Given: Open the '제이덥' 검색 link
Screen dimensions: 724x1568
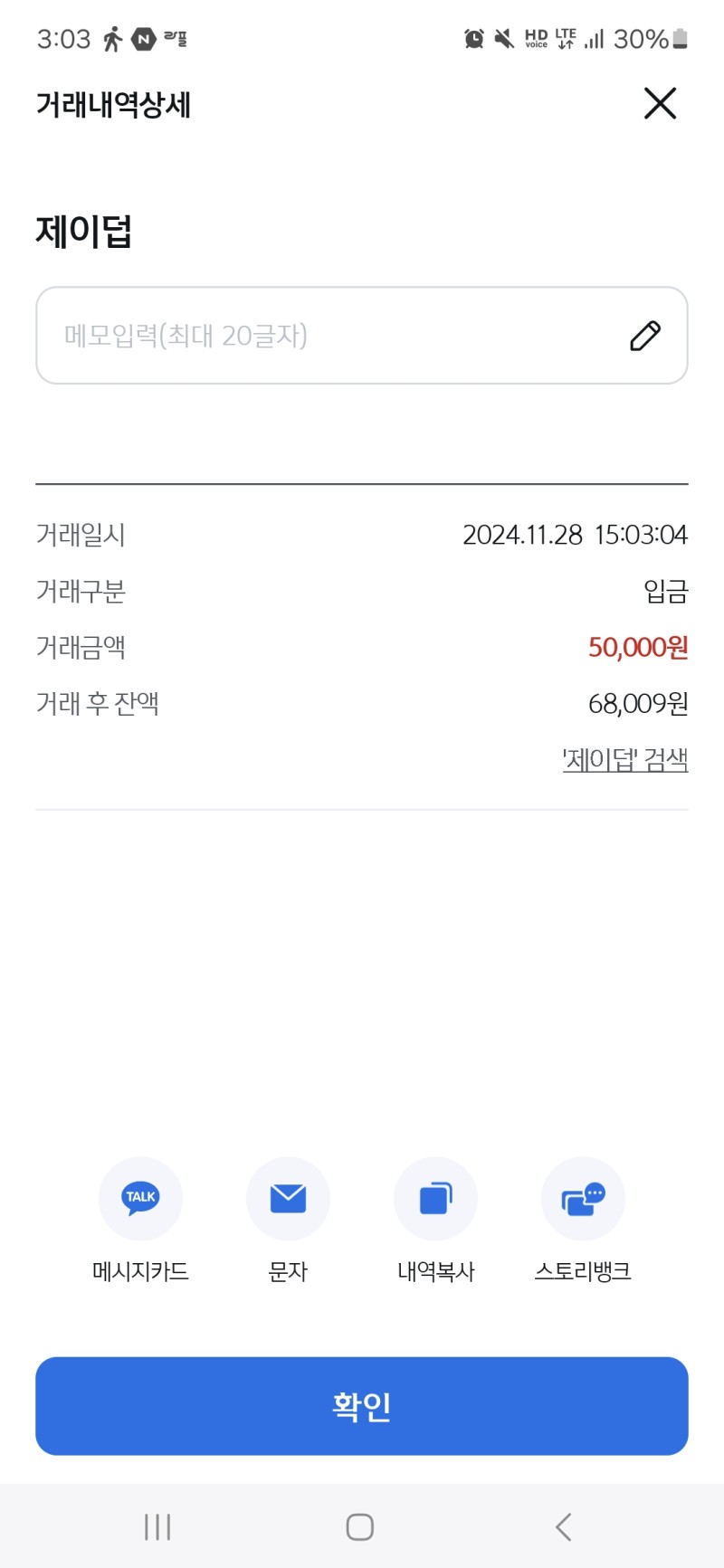Looking at the screenshot, I should click(x=624, y=759).
